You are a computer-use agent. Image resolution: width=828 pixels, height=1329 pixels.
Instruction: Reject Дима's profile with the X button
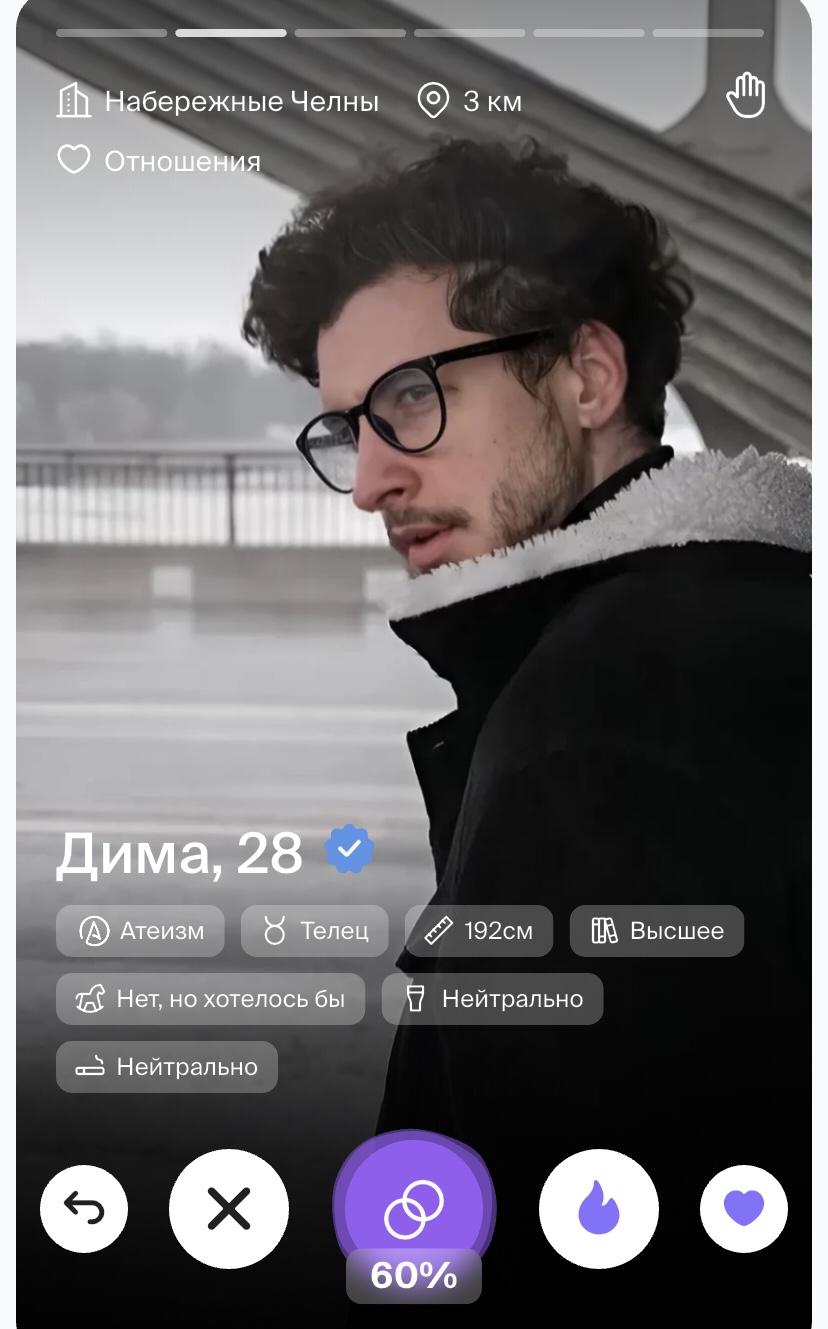tap(229, 1209)
